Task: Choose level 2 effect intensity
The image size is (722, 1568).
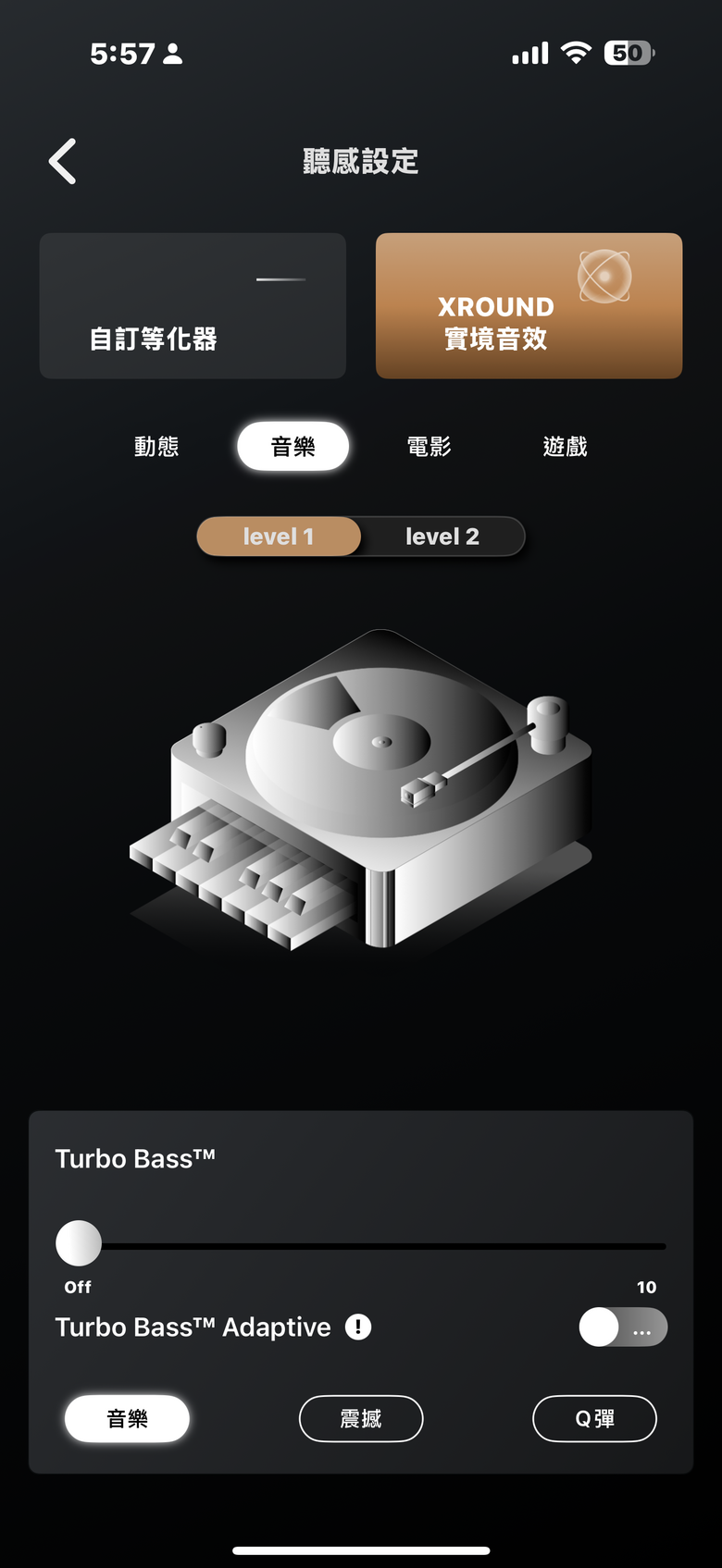Action: click(x=442, y=537)
